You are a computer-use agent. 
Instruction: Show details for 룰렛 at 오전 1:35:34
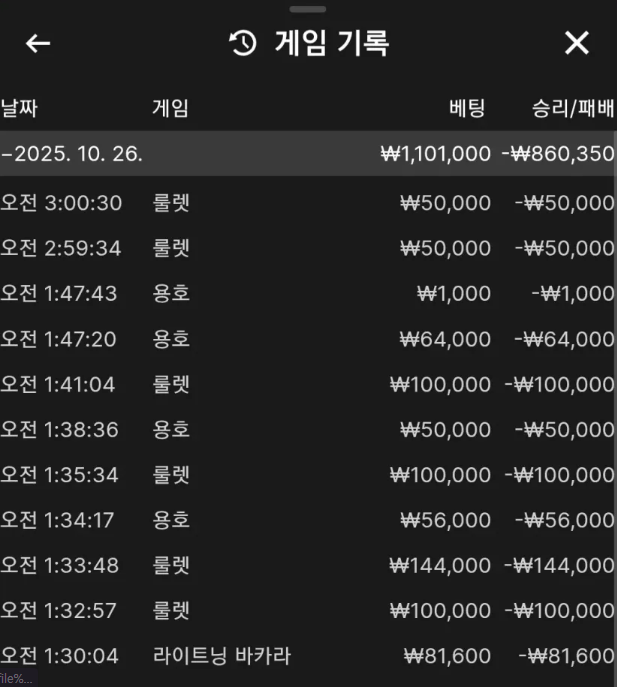click(308, 475)
